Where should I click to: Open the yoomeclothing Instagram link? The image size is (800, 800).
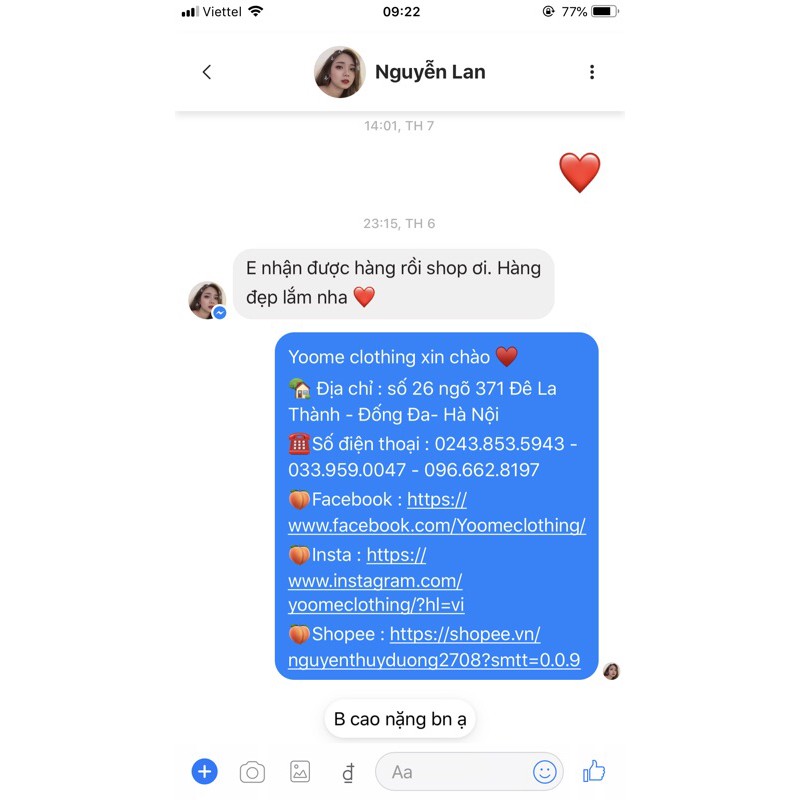[x=375, y=580]
